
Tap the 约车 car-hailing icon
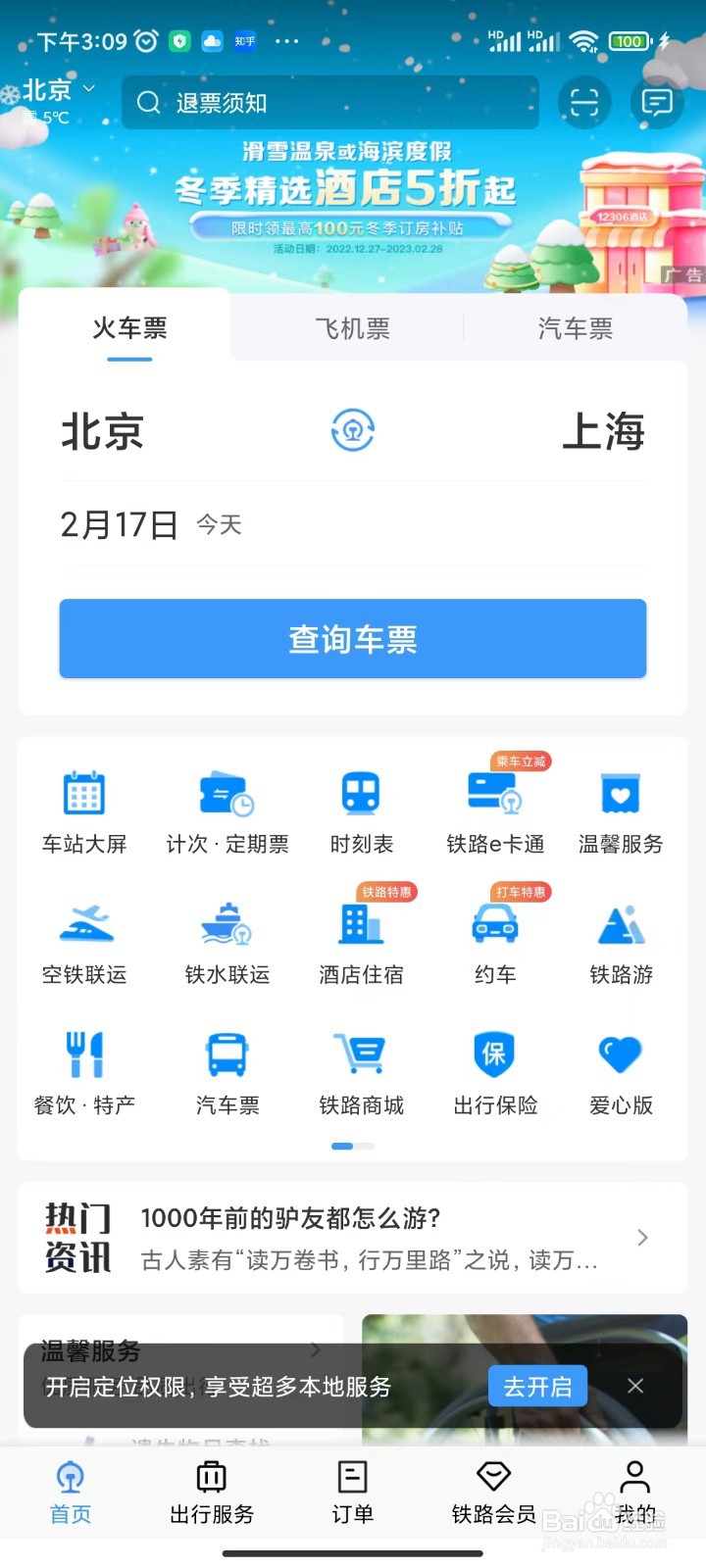(494, 936)
